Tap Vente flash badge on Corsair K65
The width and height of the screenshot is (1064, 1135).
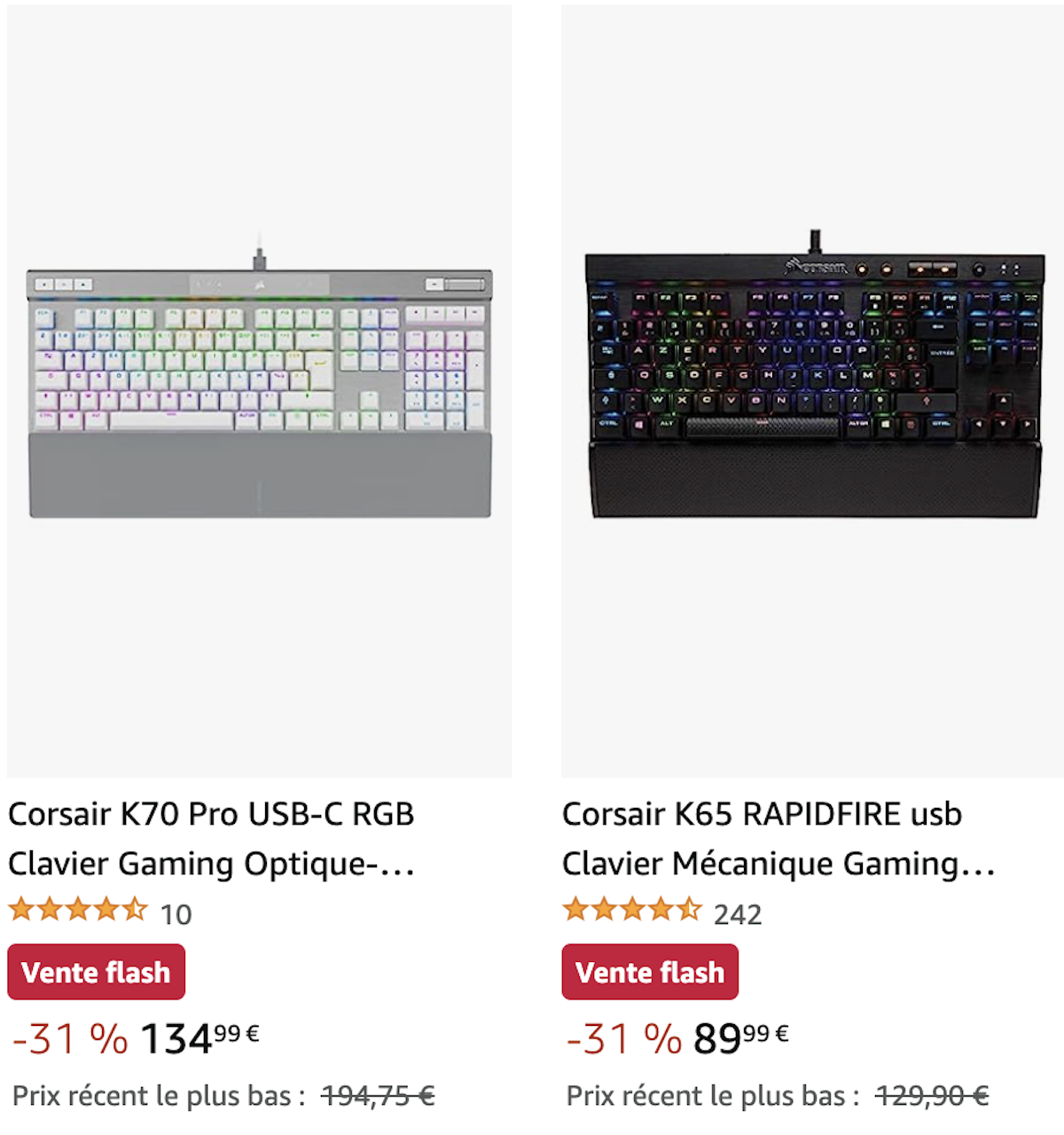[650, 972]
